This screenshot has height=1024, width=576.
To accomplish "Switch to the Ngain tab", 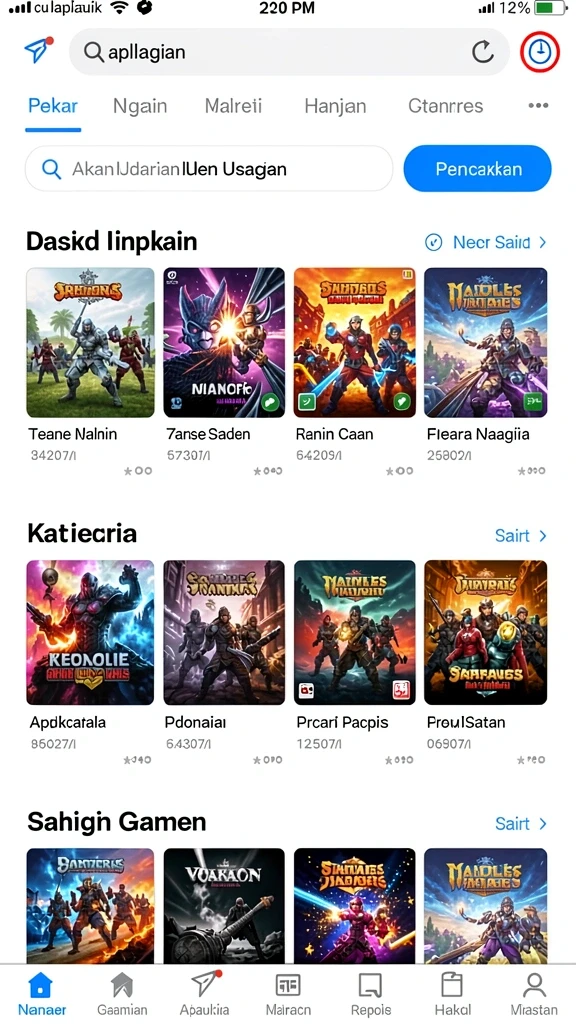I will 140,106.
